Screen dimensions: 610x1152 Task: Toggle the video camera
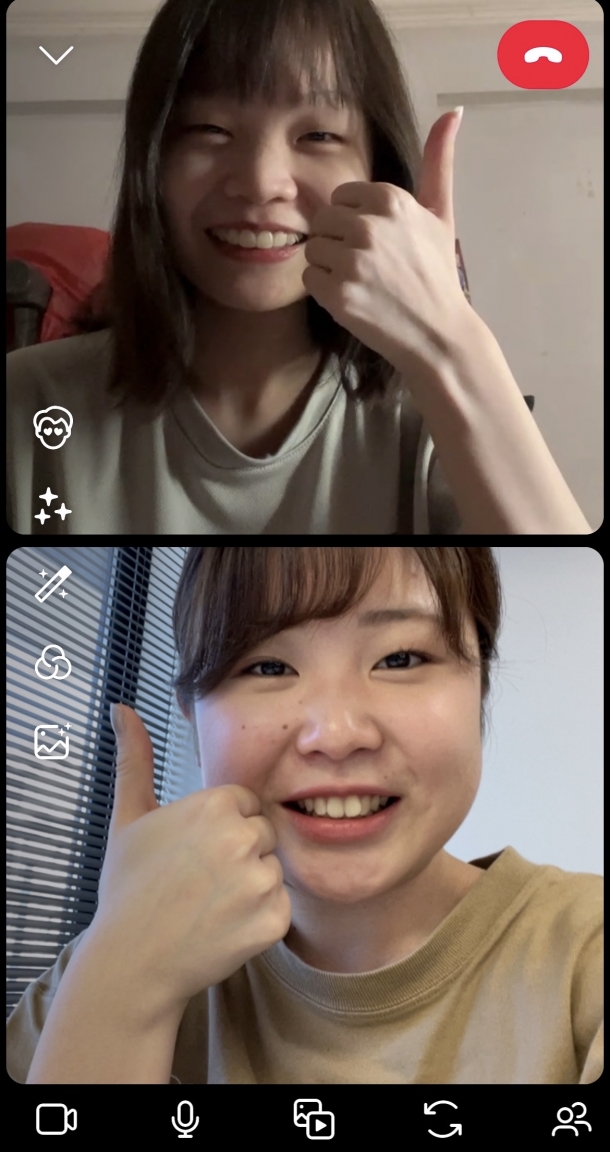tap(57, 1119)
